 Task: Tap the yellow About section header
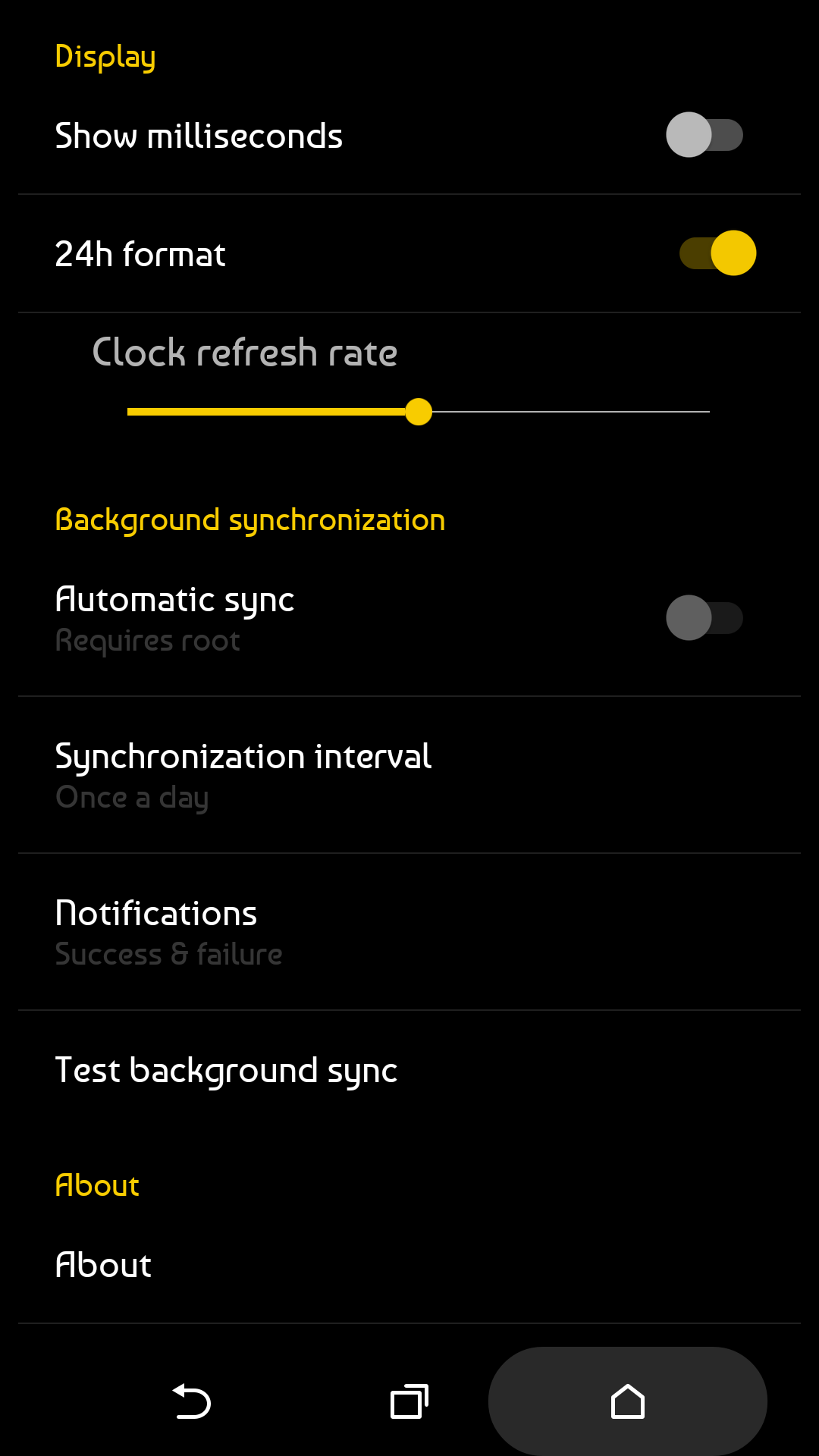pos(97,1184)
